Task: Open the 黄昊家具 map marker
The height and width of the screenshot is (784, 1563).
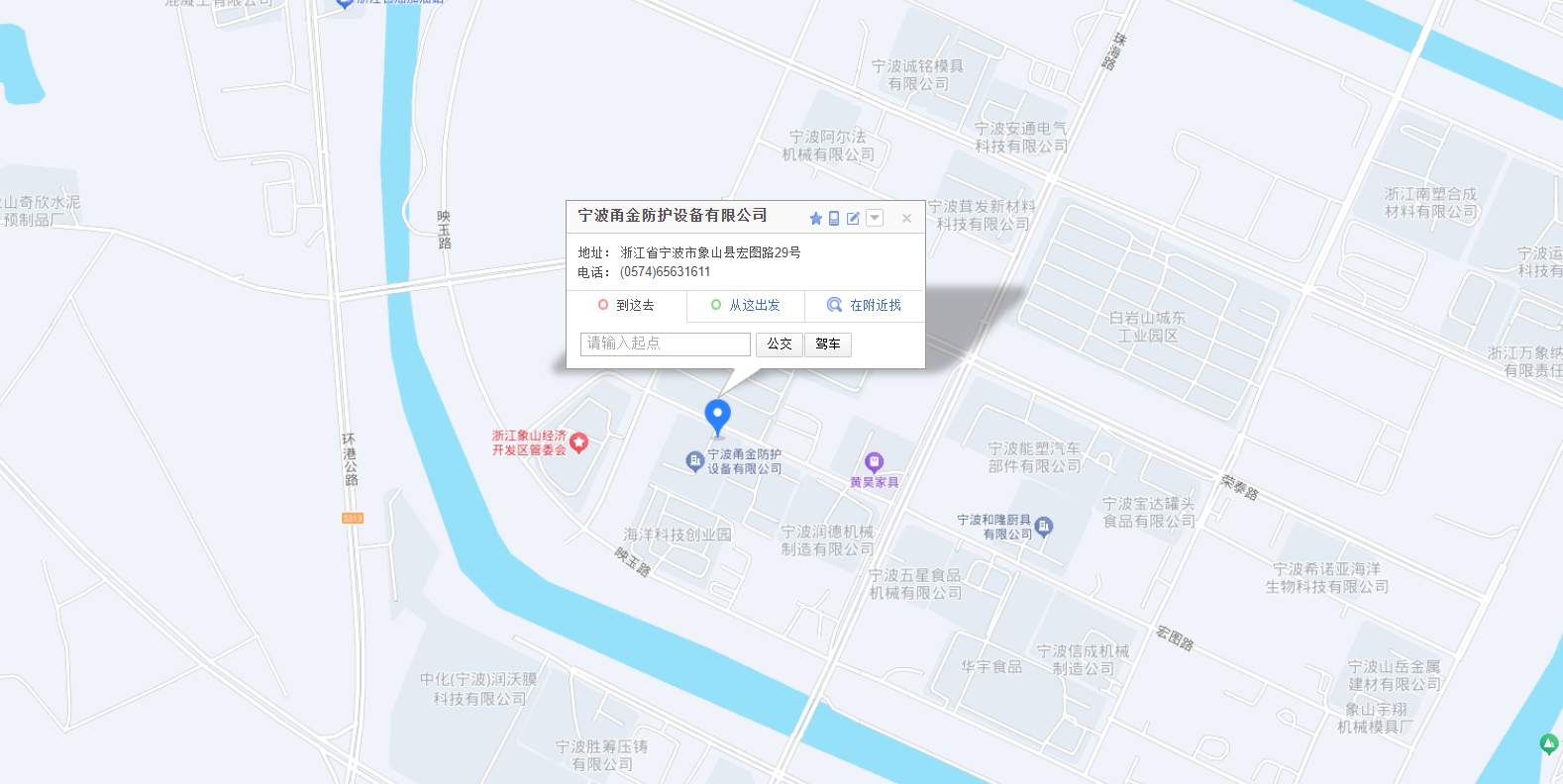Action: (x=874, y=461)
